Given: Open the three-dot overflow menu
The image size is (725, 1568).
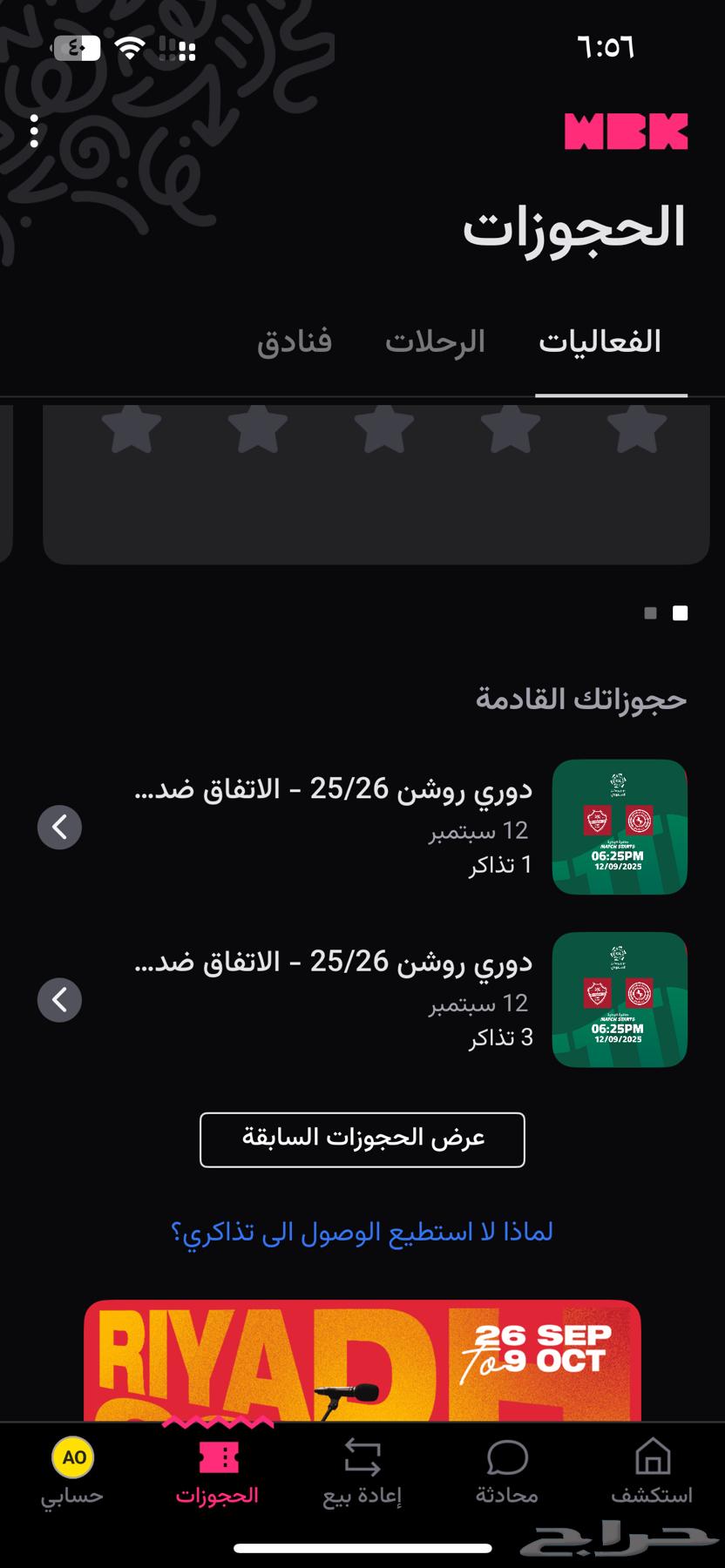Looking at the screenshot, I should [x=33, y=132].
